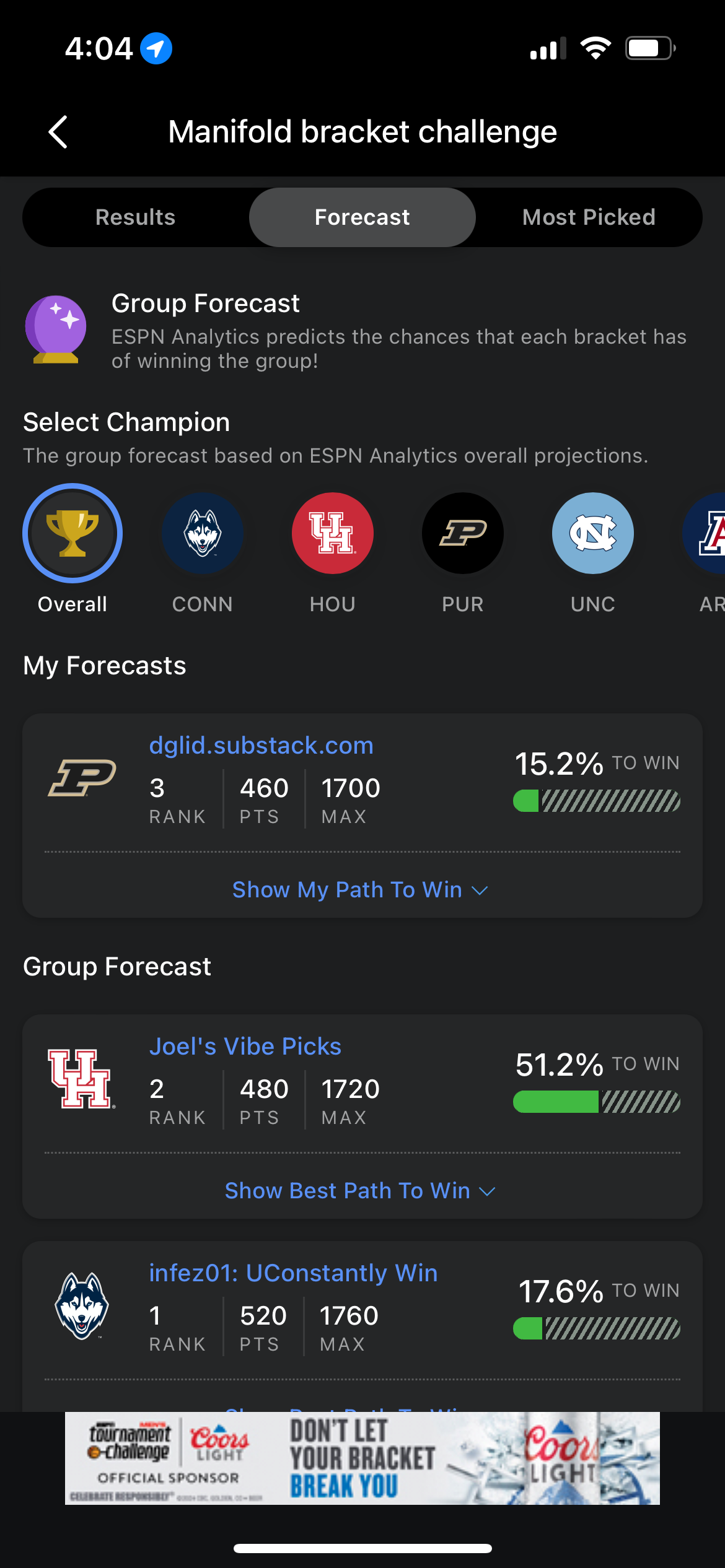The image size is (725, 1568).
Task: Choose HOU as champion
Action: pos(333,533)
